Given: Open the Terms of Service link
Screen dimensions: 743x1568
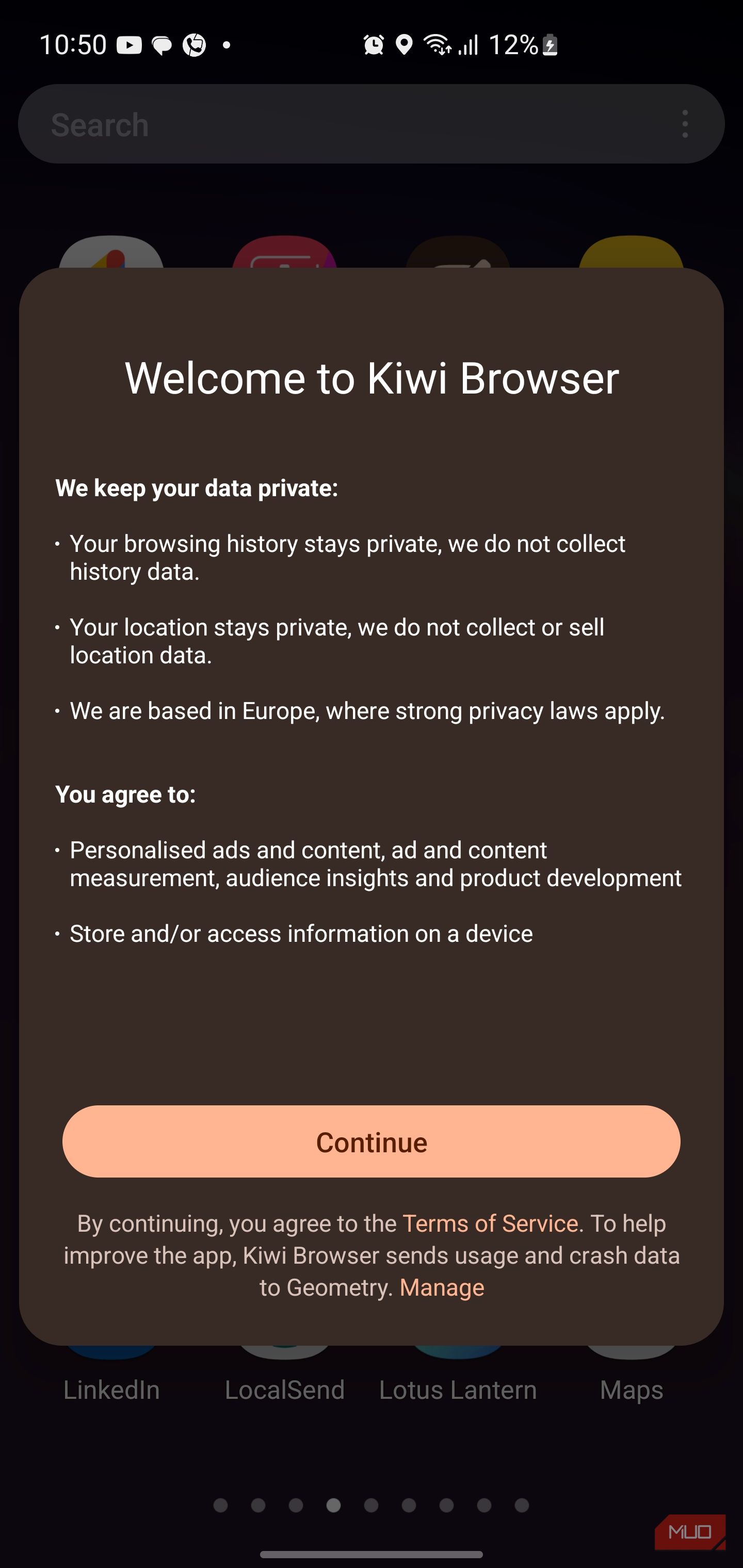Looking at the screenshot, I should tap(490, 1223).
